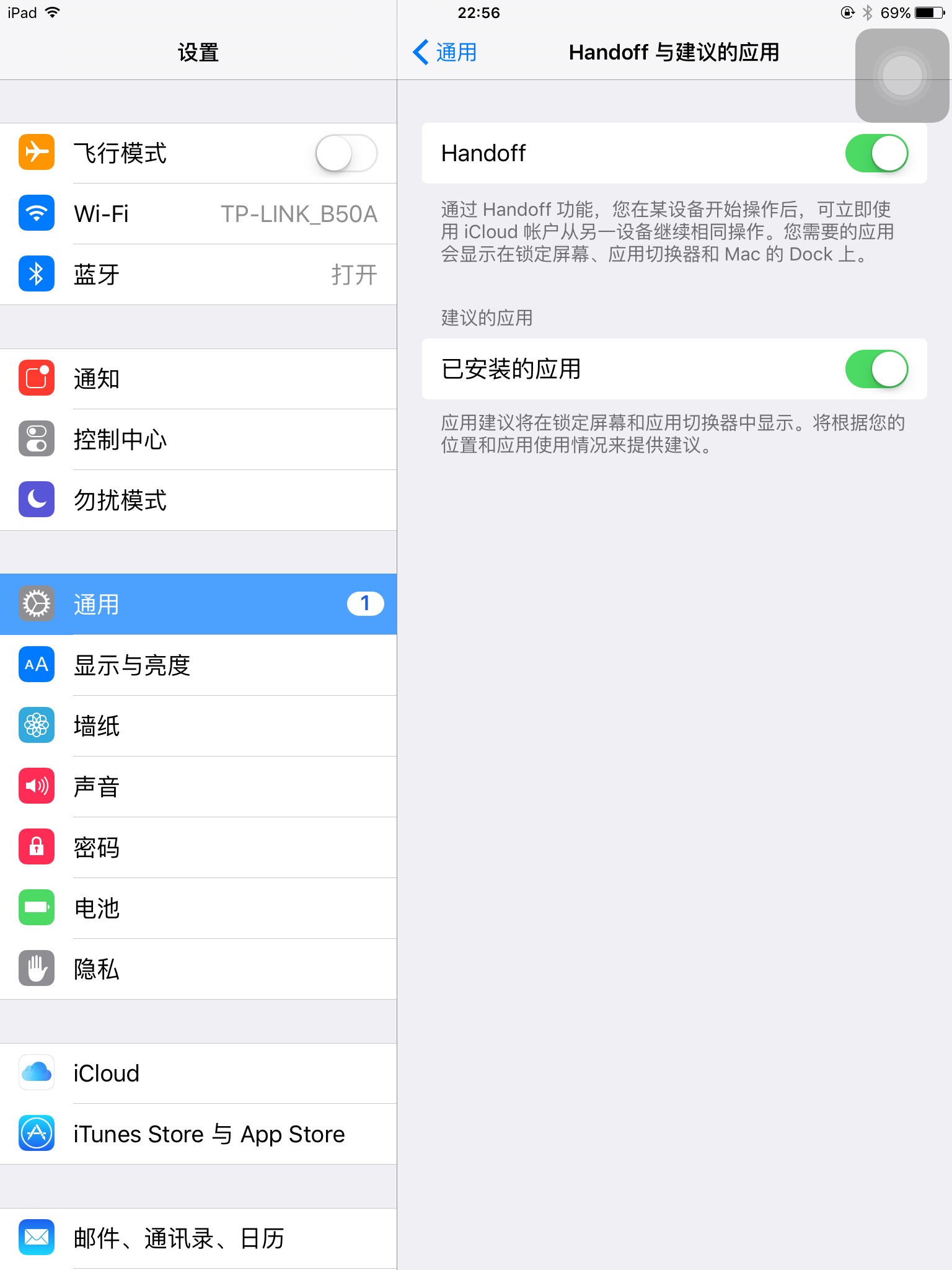Select 通用 in the settings list

point(198,605)
